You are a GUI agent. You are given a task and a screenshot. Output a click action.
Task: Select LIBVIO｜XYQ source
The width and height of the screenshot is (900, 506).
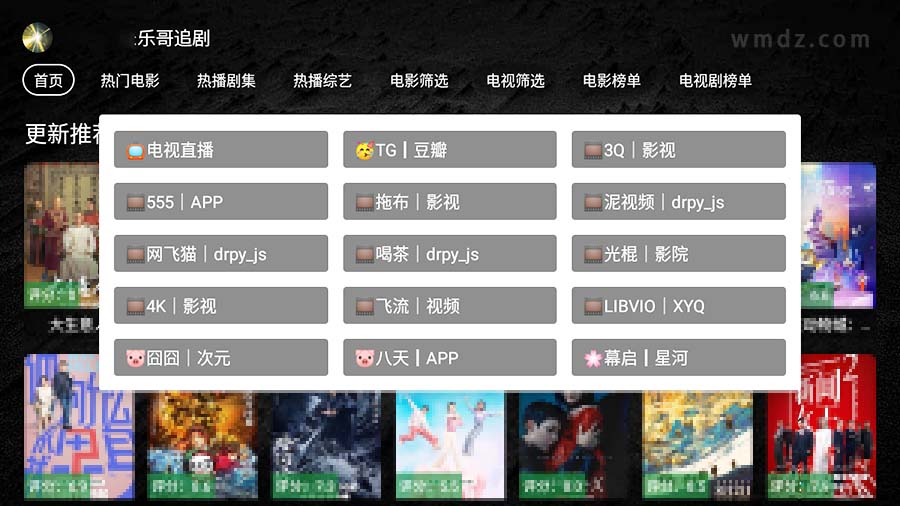tap(678, 306)
